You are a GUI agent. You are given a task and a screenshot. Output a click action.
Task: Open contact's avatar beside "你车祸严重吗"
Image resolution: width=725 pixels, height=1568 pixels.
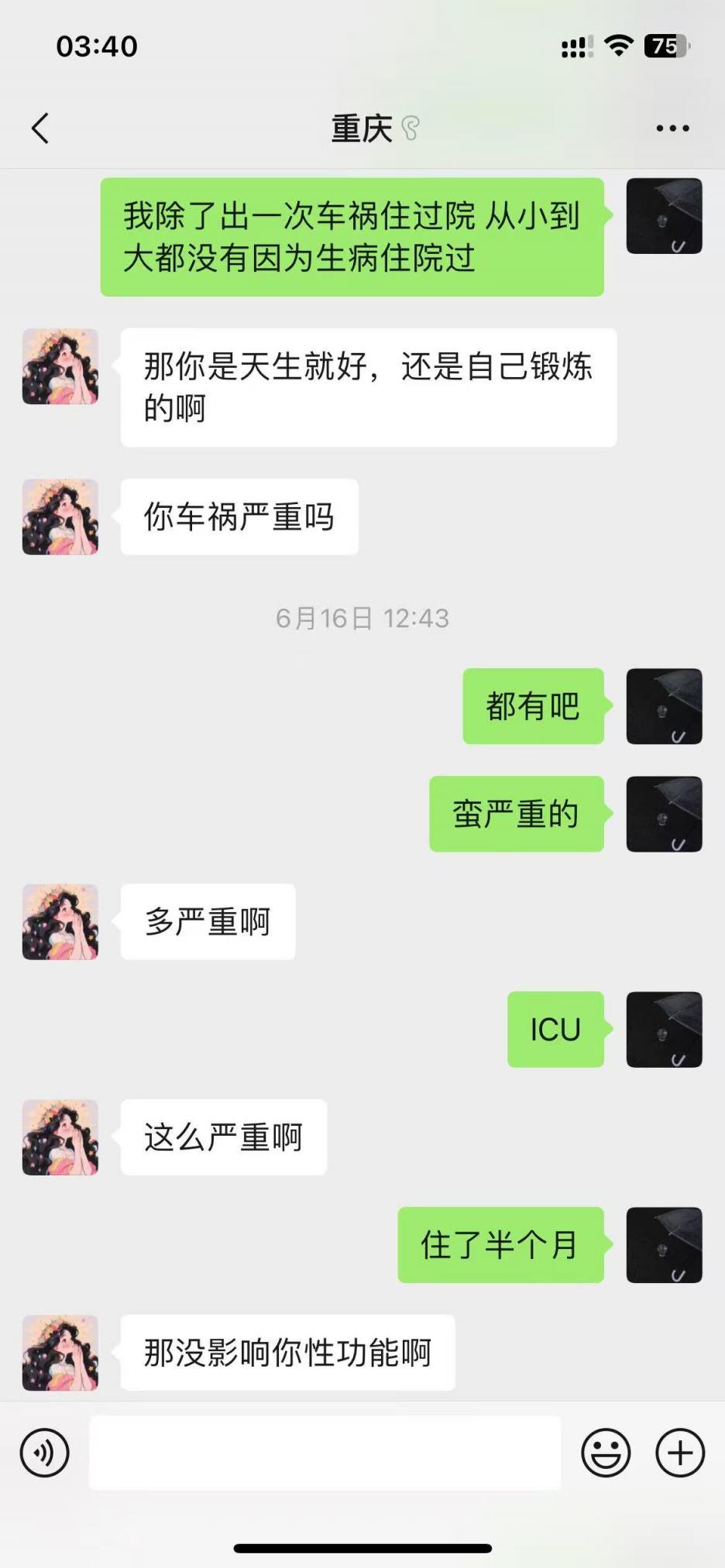point(60,516)
